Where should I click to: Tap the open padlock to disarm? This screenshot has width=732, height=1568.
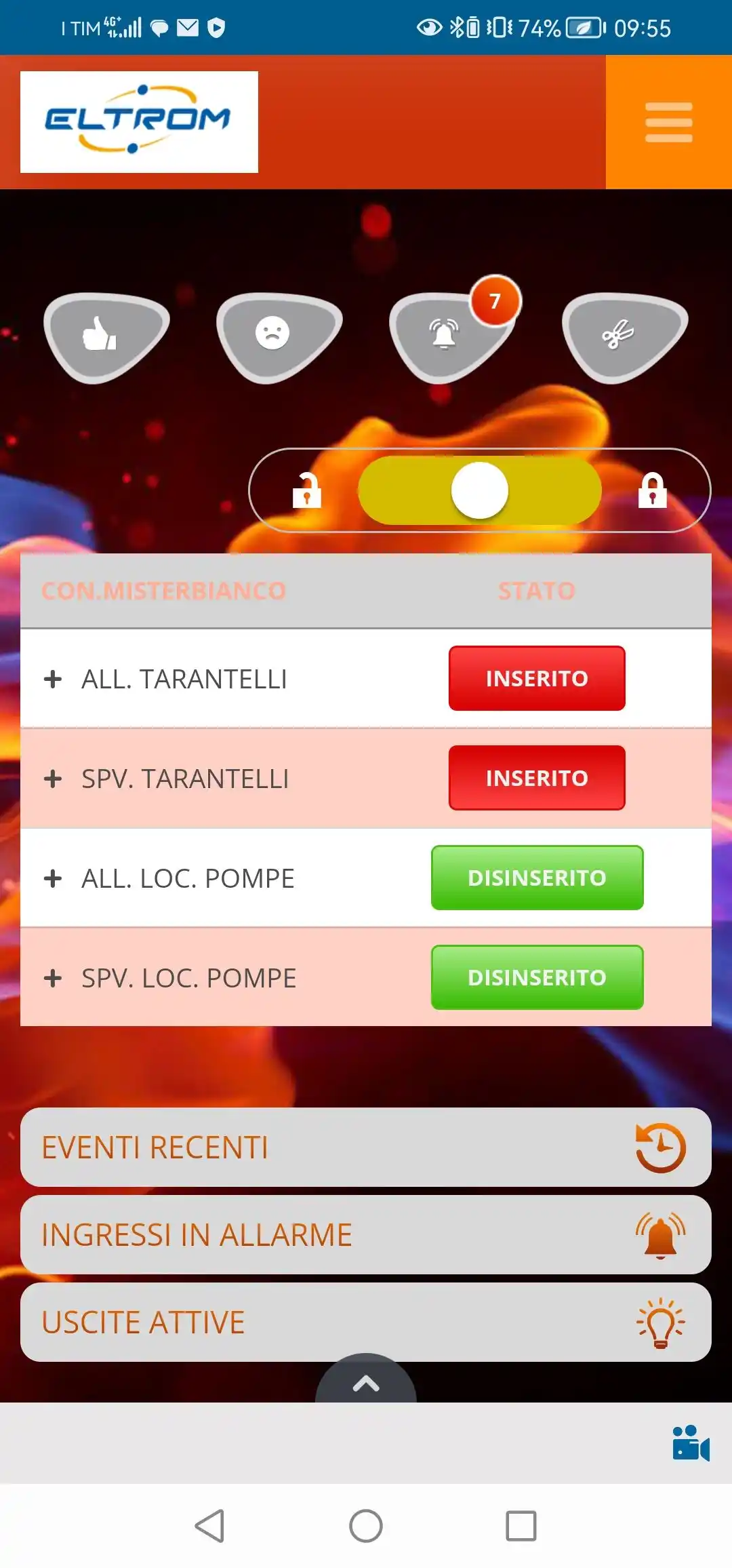306,490
